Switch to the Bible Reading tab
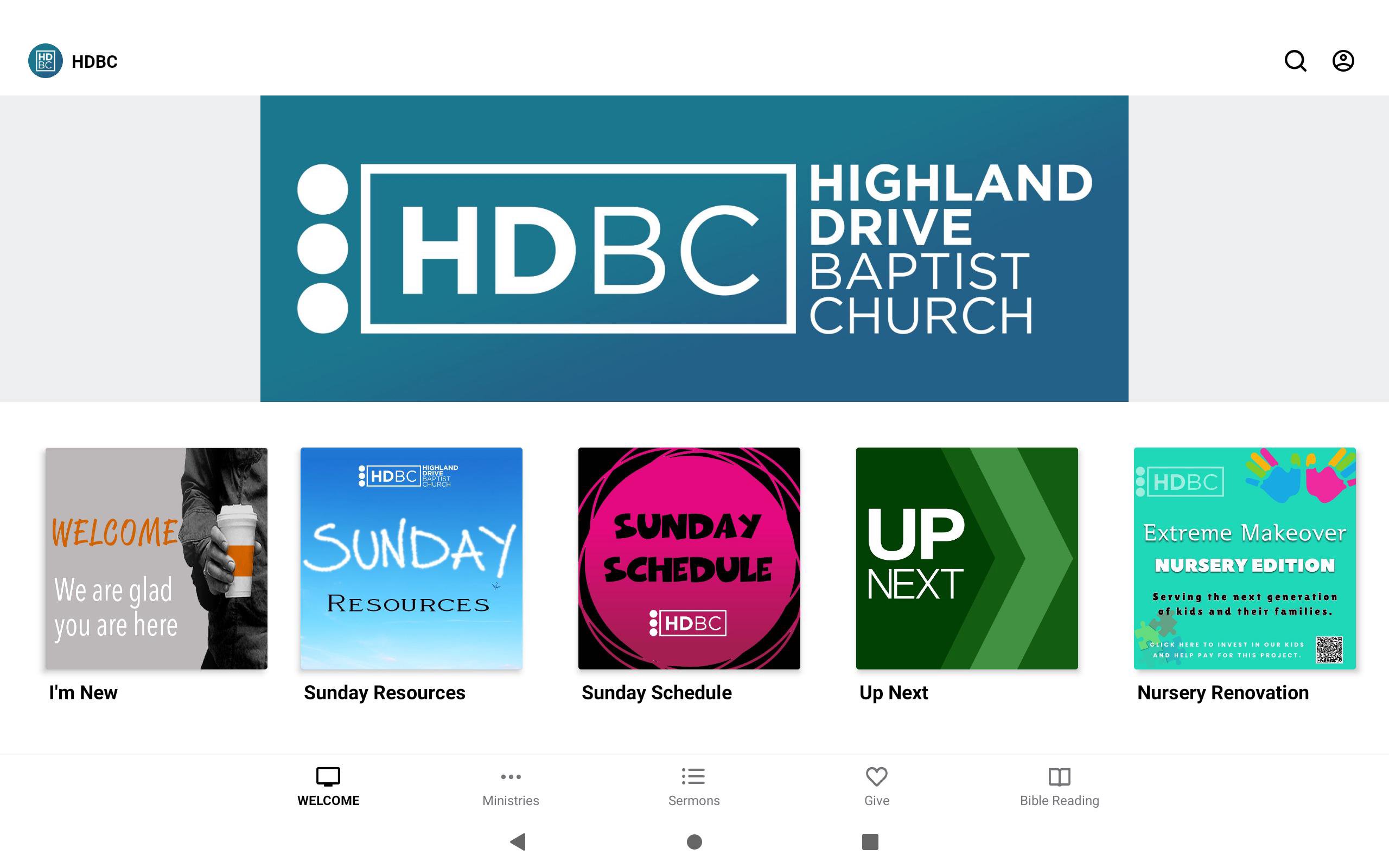The width and height of the screenshot is (1389, 868). point(1059,787)
